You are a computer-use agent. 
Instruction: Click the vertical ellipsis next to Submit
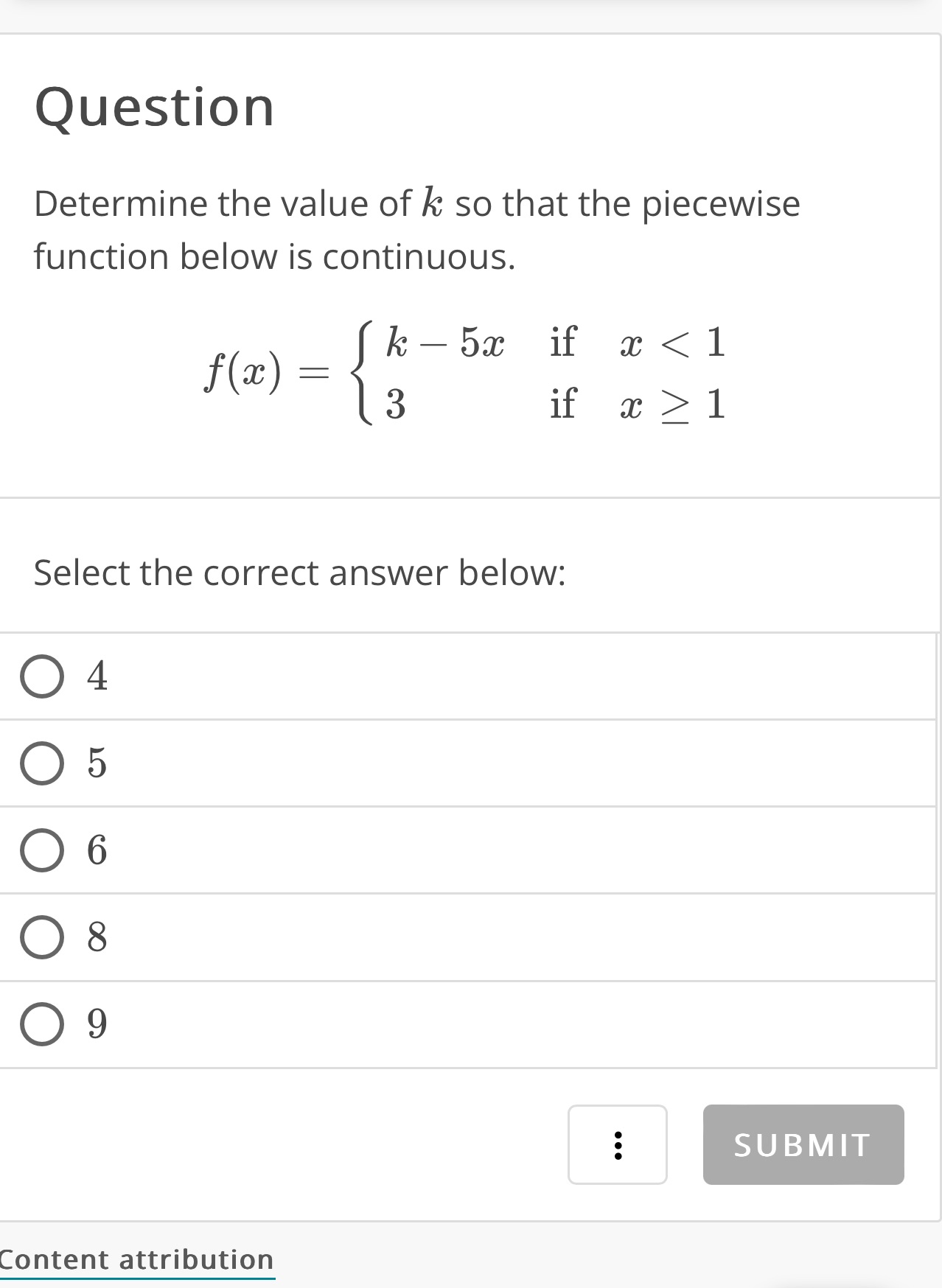click(x=617, y=1144)
